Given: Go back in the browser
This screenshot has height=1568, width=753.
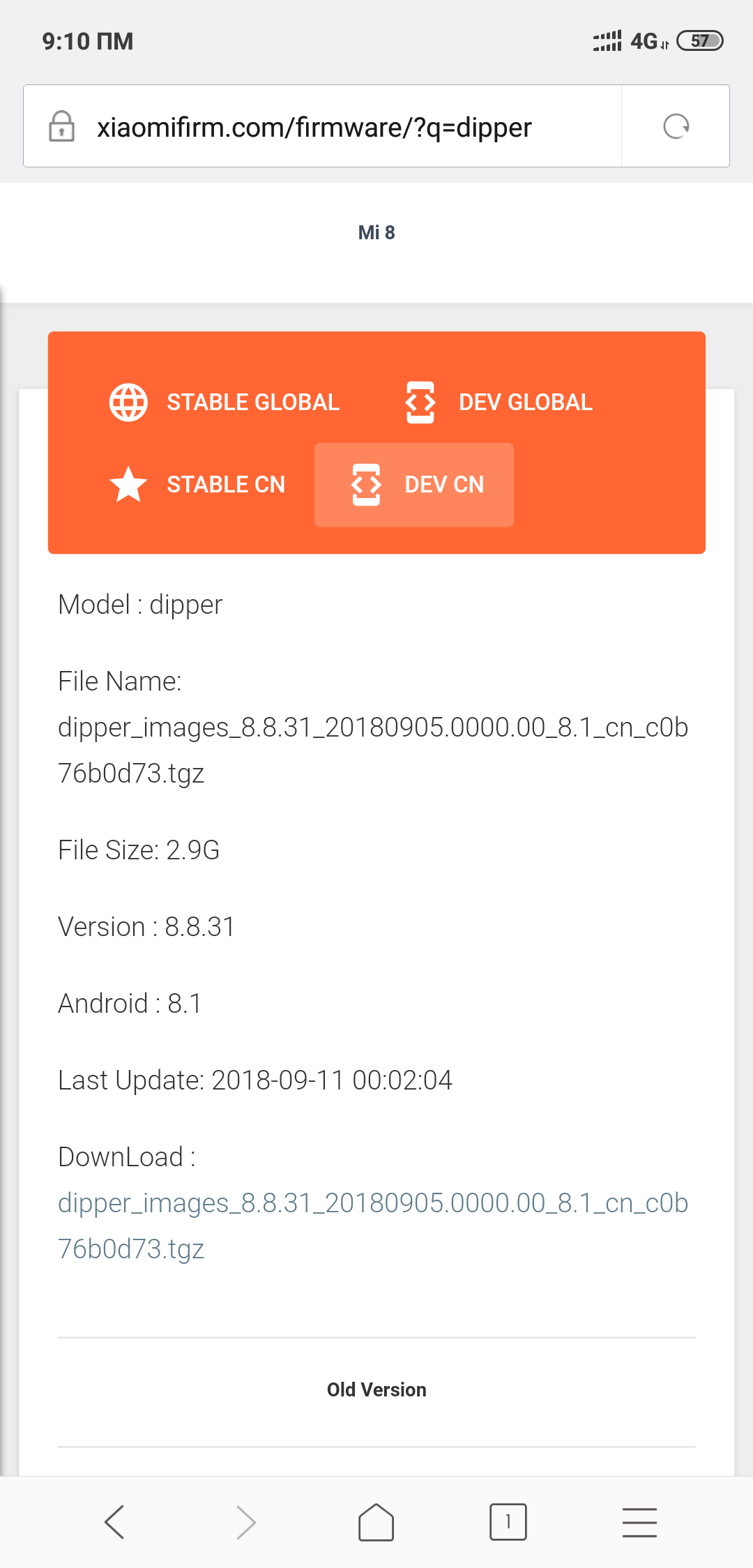Looking at the screenshot, I should (x=114, y=1522).
